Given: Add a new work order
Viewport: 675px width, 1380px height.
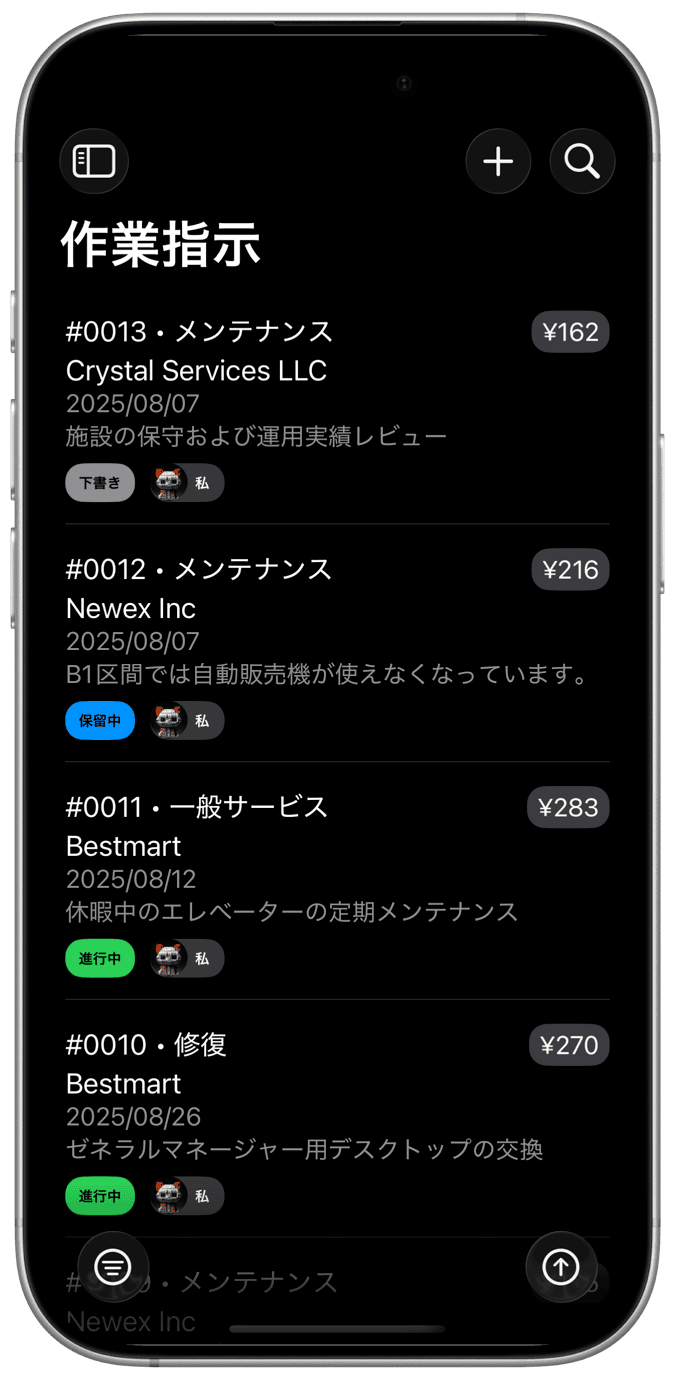Looking at the screenshot, I should tap(498, 161).
